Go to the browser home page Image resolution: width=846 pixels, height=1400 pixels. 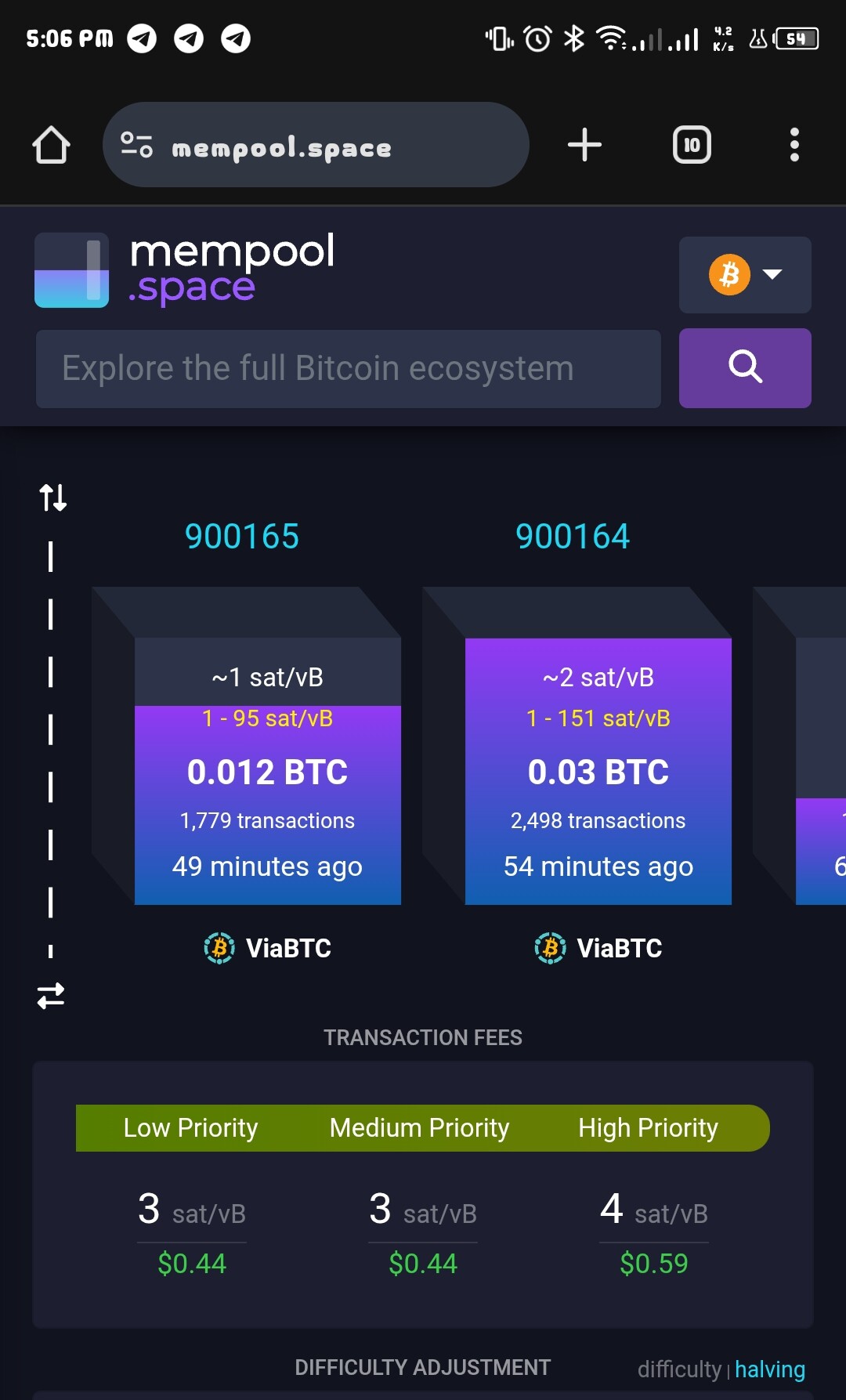coord(52,145)
